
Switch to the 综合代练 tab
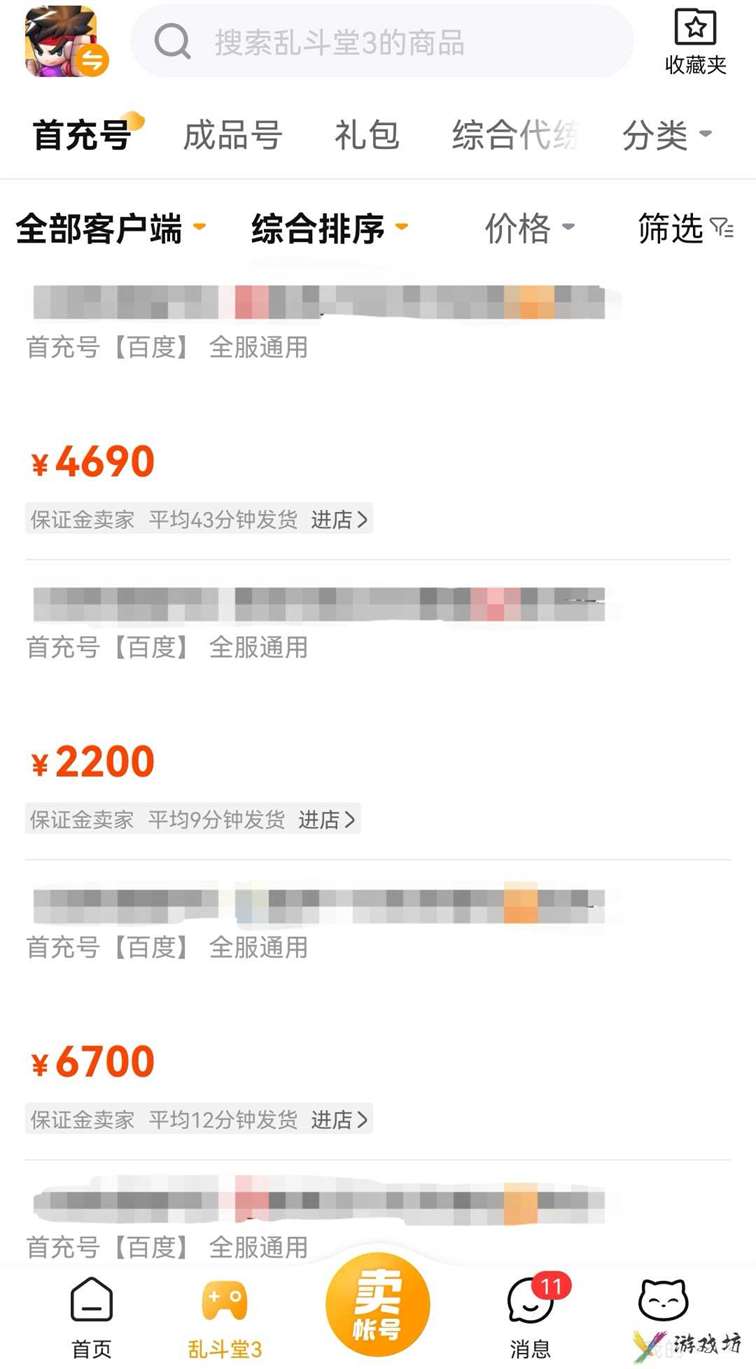point(515,135)
